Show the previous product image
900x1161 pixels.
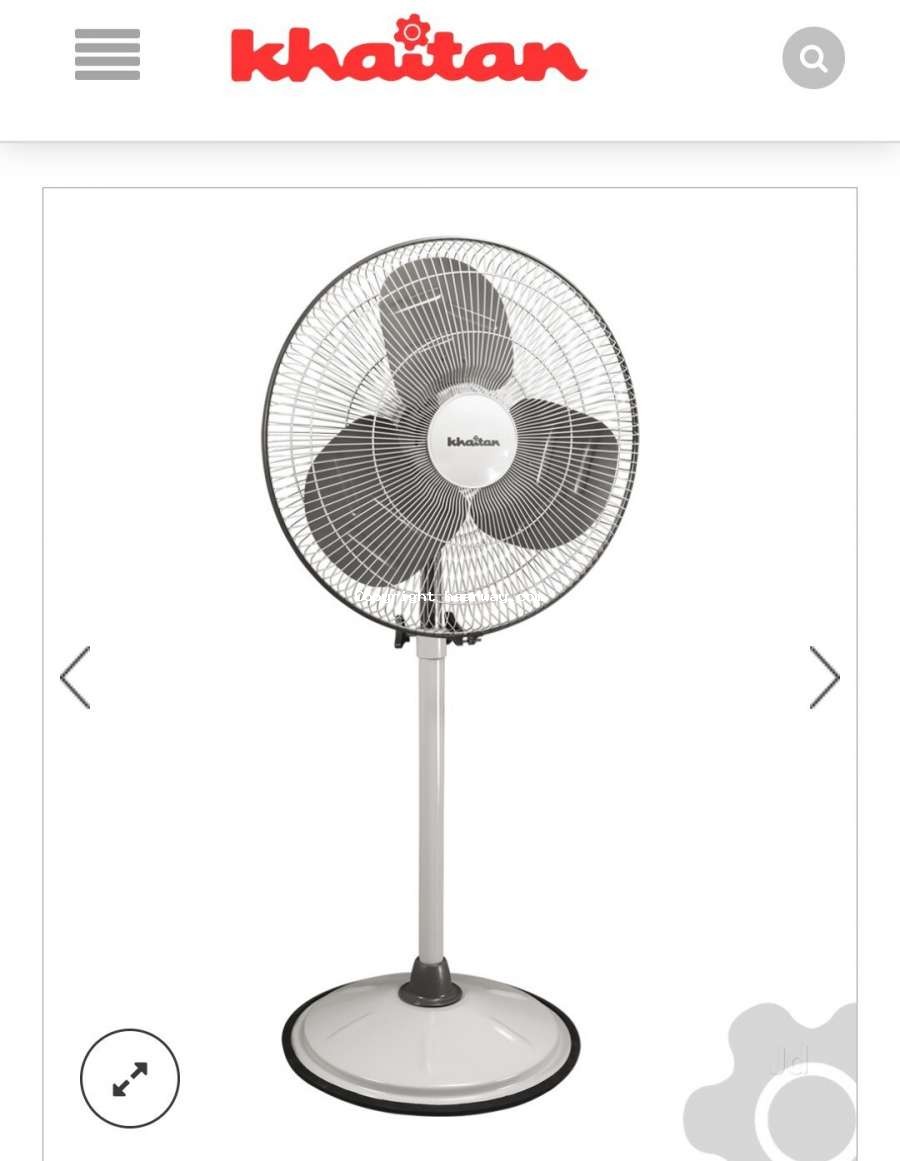75,678
